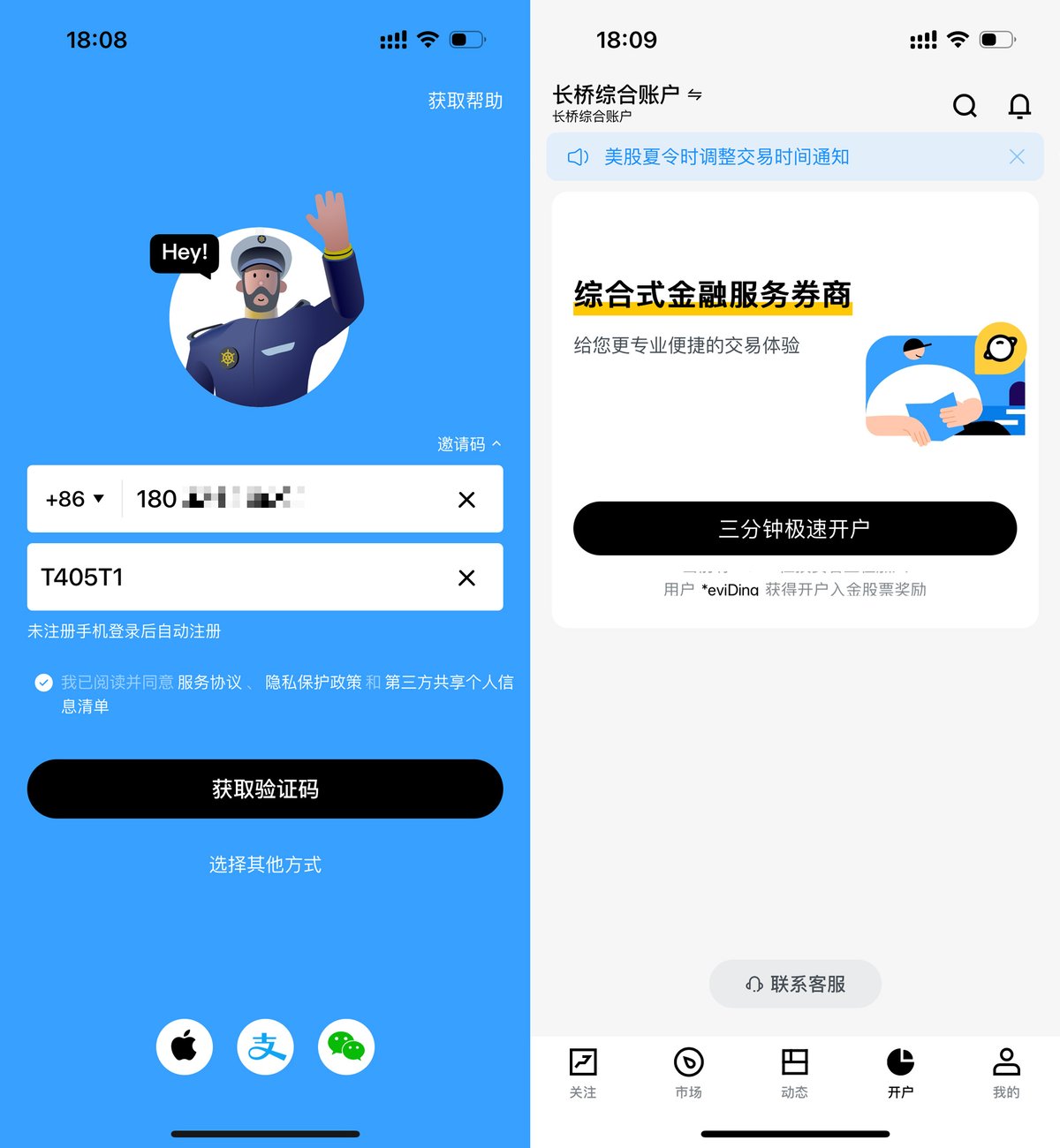Viewport: 1060px width, 1148px height.
Task: Choose 选择其他方式 login option
Action: 265,865
